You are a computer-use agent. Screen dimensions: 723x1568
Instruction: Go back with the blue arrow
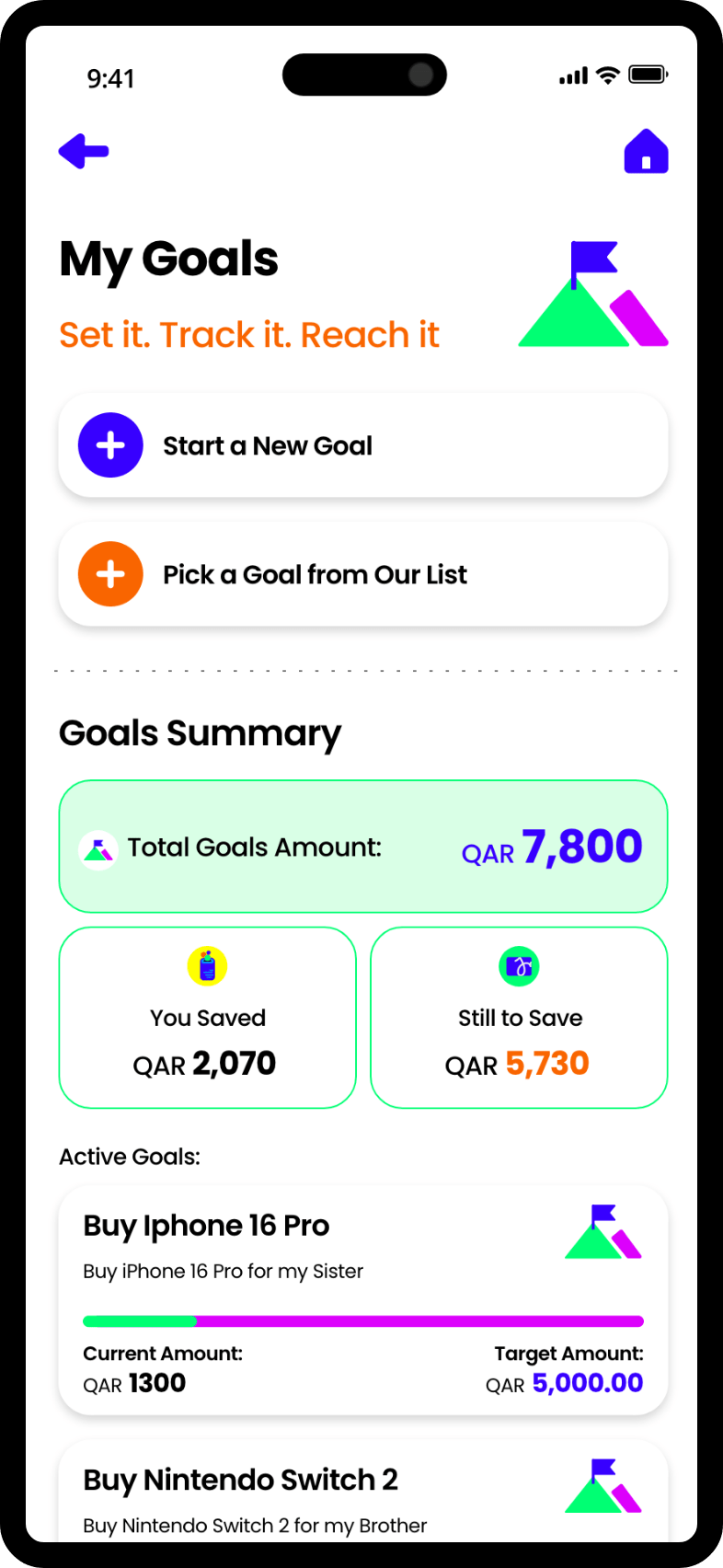(84, 151)
